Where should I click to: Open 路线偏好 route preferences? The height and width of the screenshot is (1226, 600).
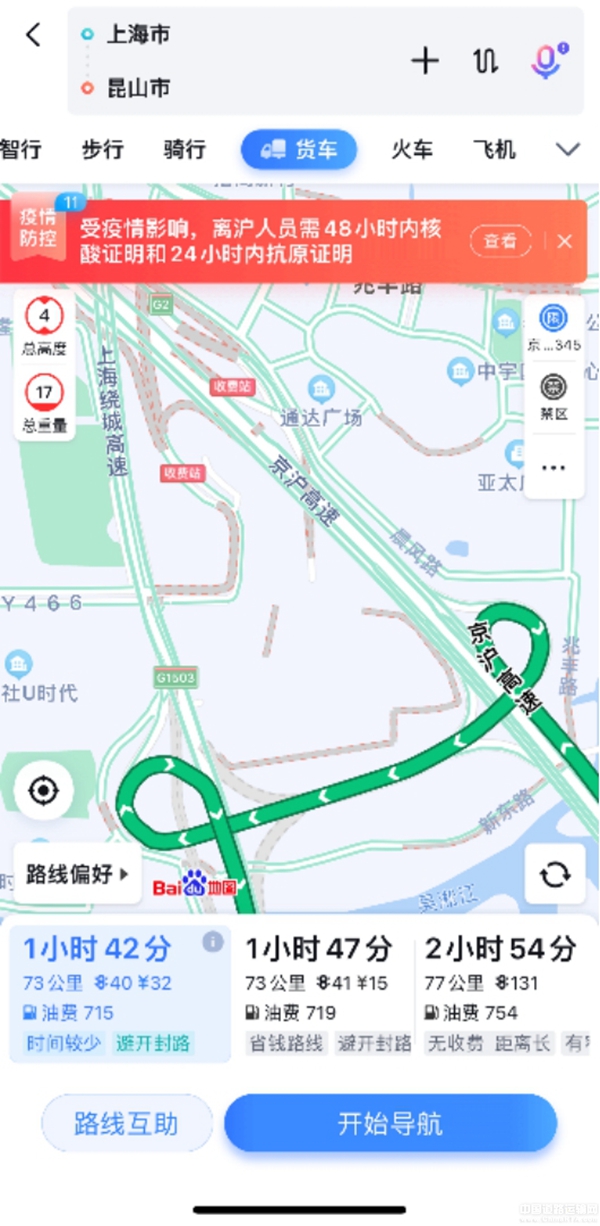[77, 873]
